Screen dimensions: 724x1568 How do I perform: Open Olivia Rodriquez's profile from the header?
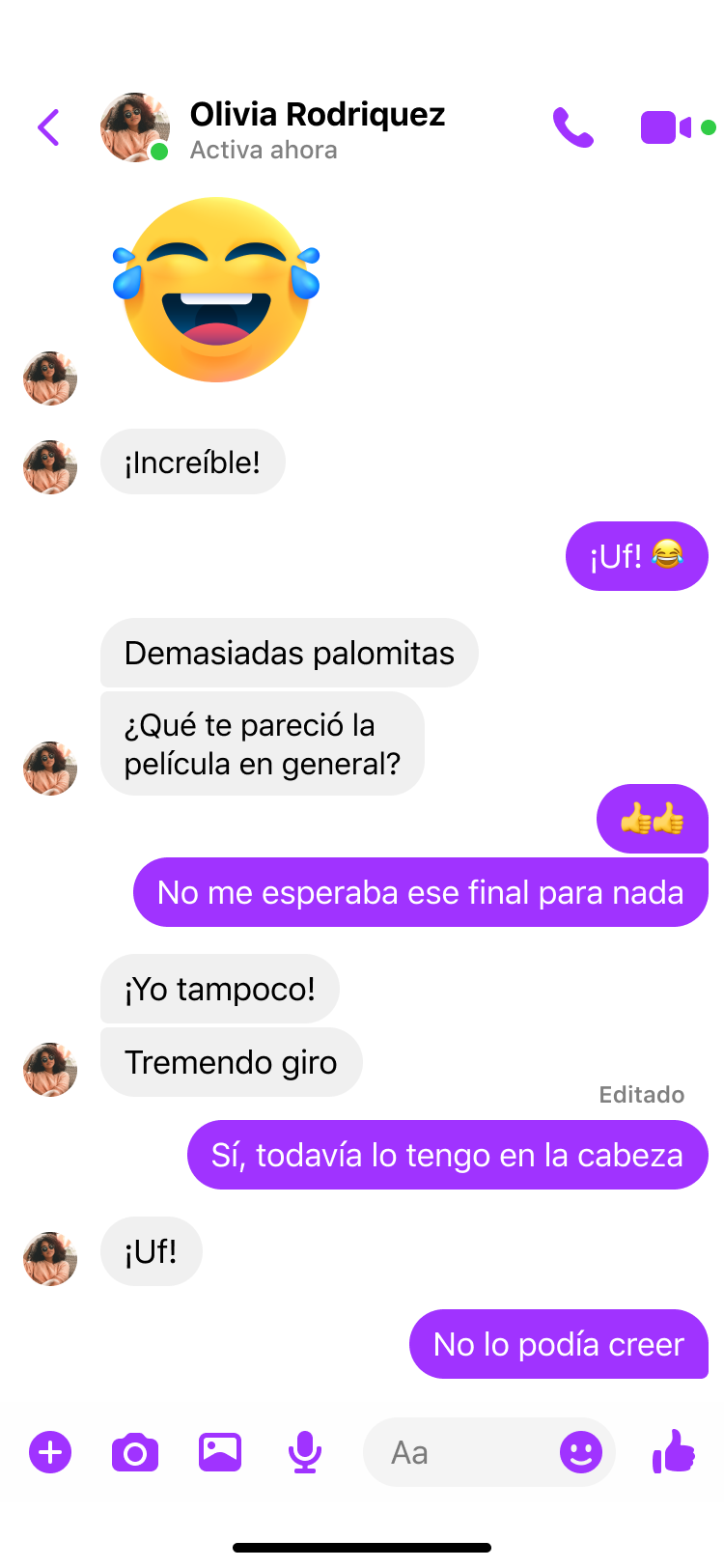317,127
